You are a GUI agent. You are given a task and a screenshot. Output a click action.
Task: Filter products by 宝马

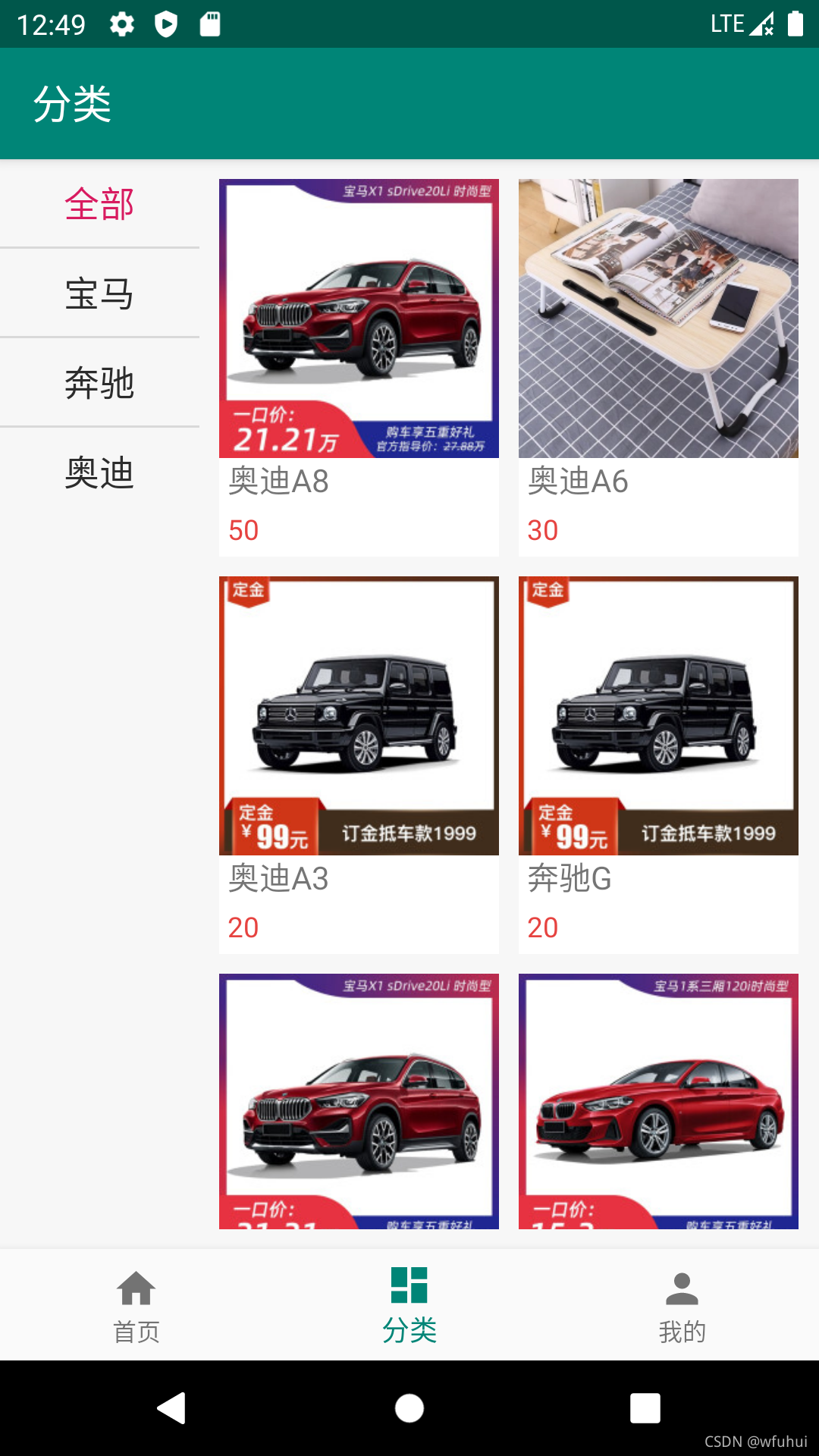[x=99, y=293]
